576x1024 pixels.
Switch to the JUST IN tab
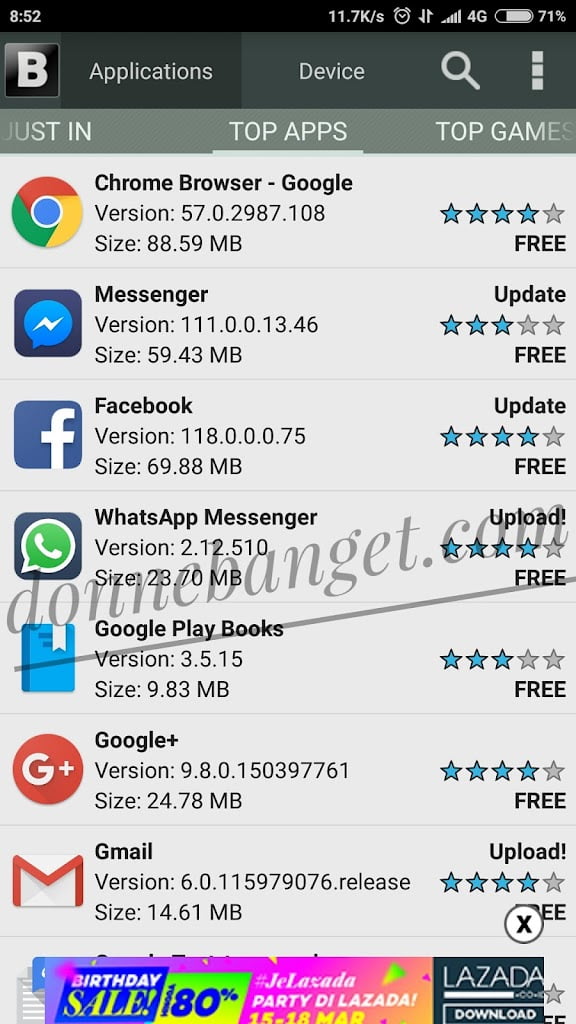pyautogui.click(x=47, y=131)
